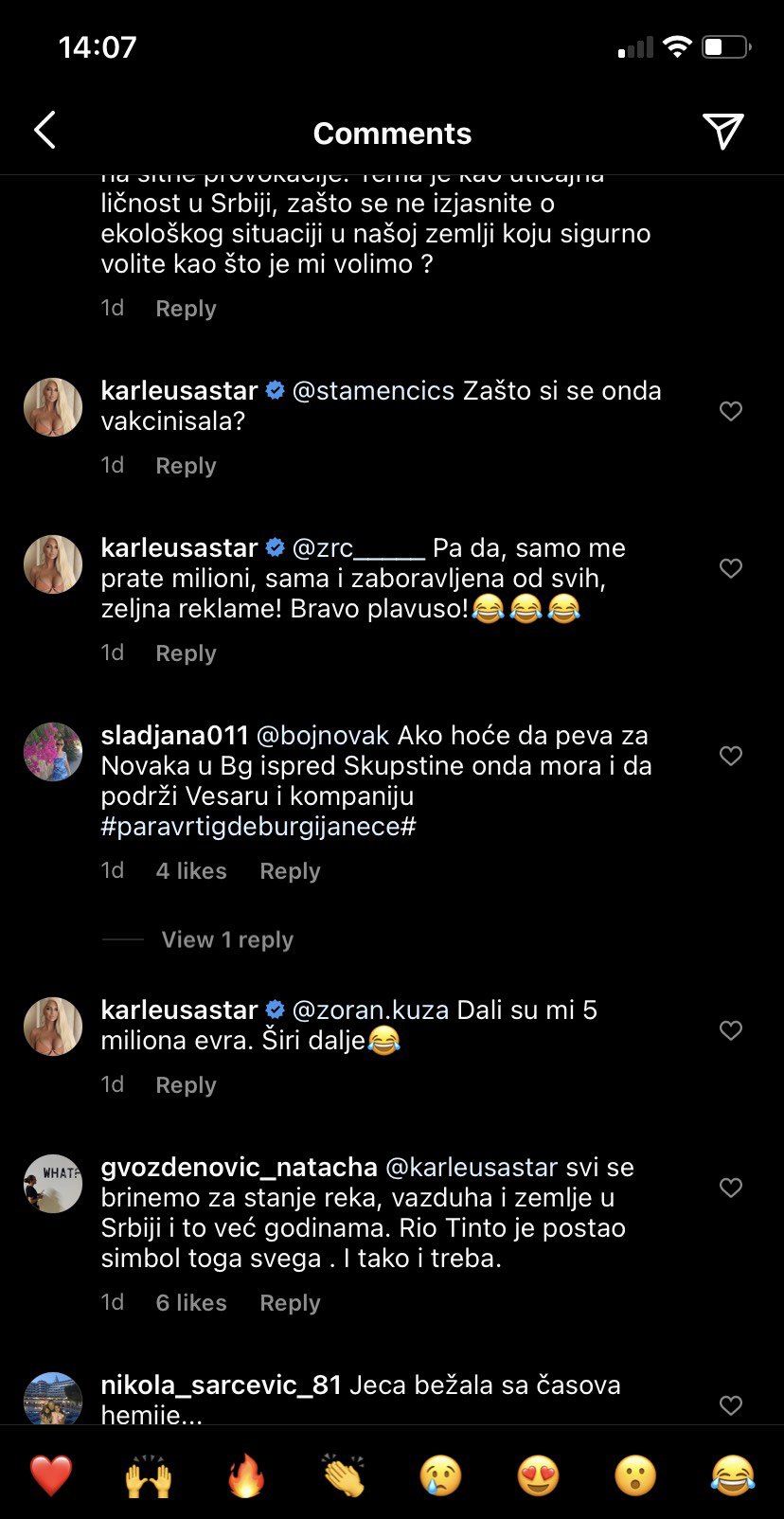Like karleusasastar's reply to @stamencics

pos(730,411)
